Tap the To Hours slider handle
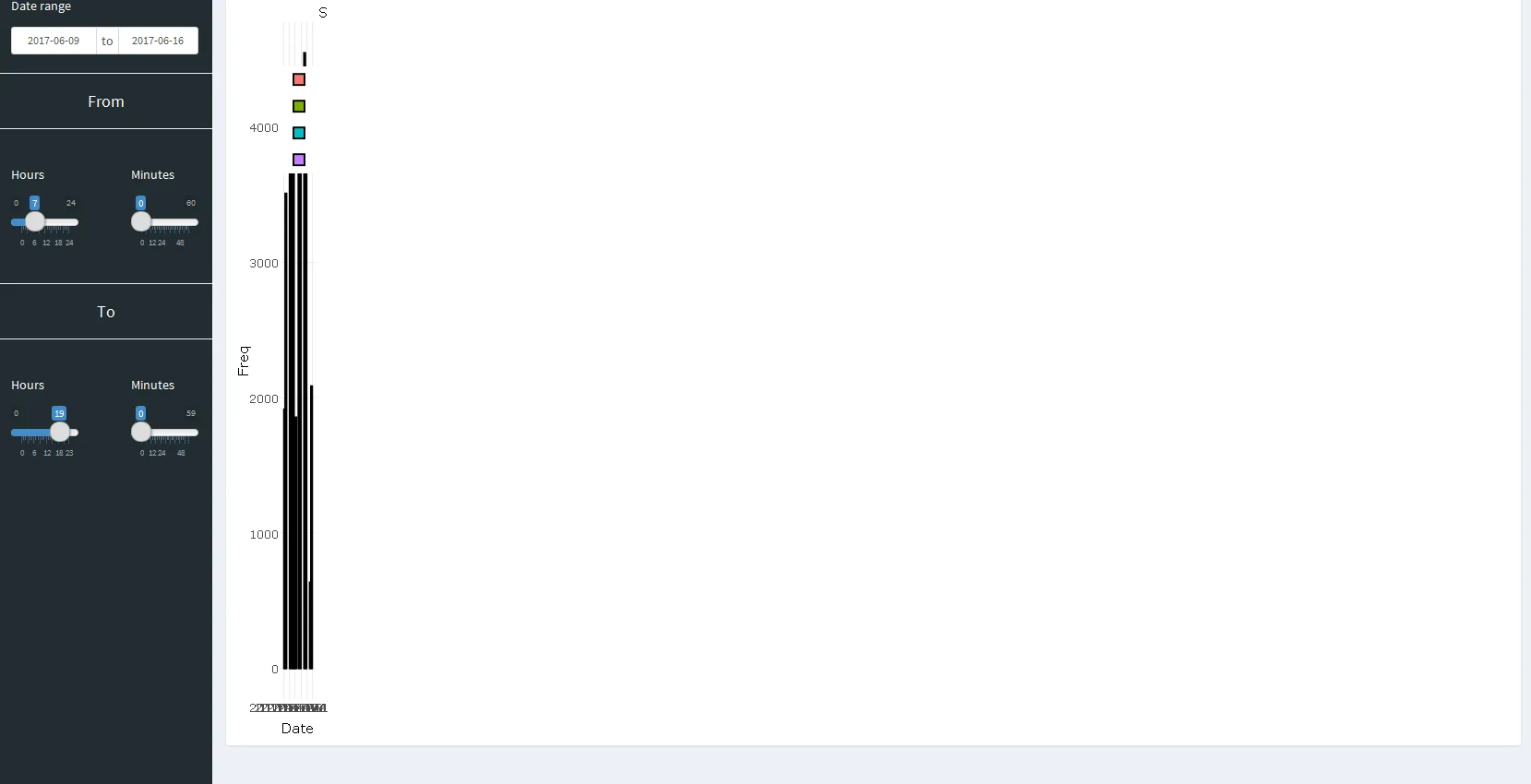Image resolution: width=1531 pixels, height=784 pixels. 60,432
